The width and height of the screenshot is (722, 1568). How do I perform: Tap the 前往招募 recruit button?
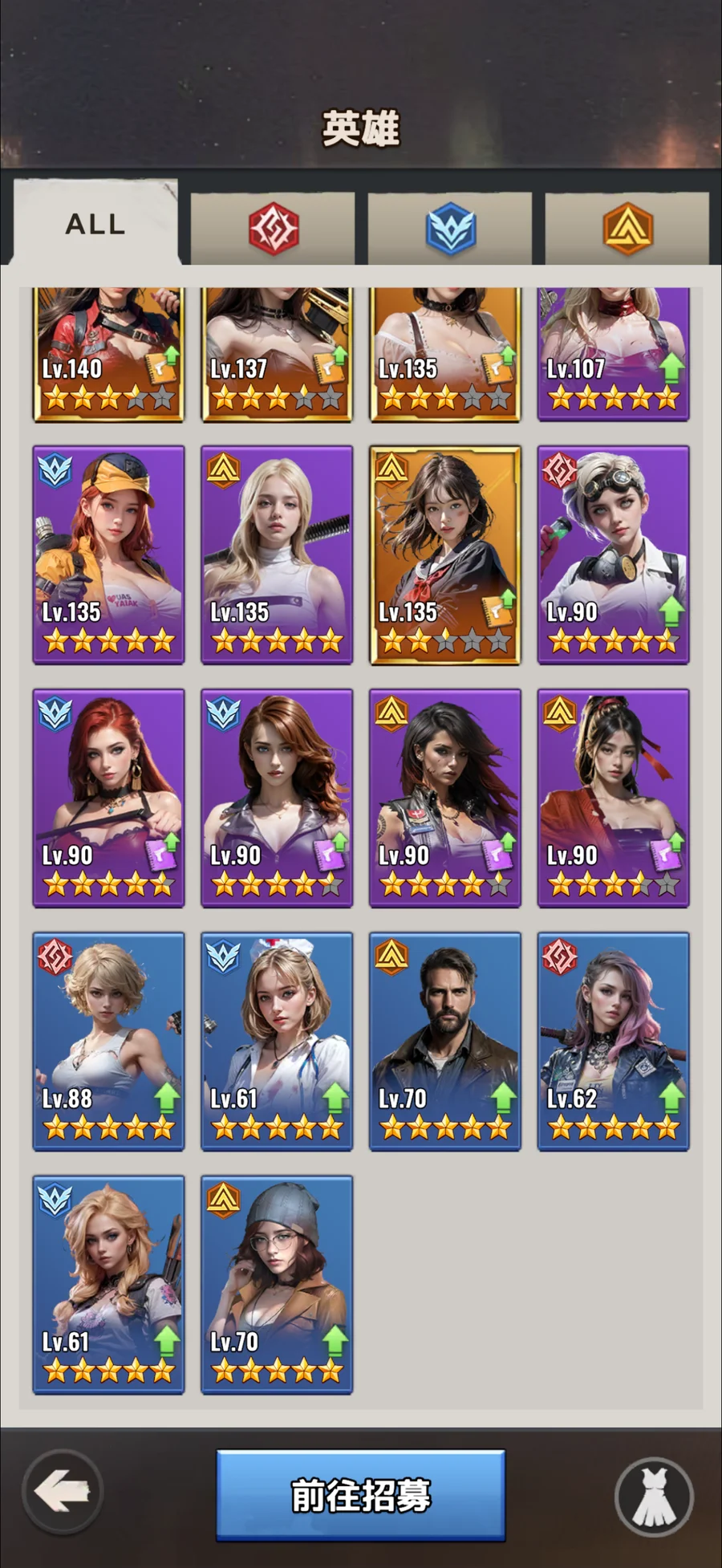[360, 1495]
